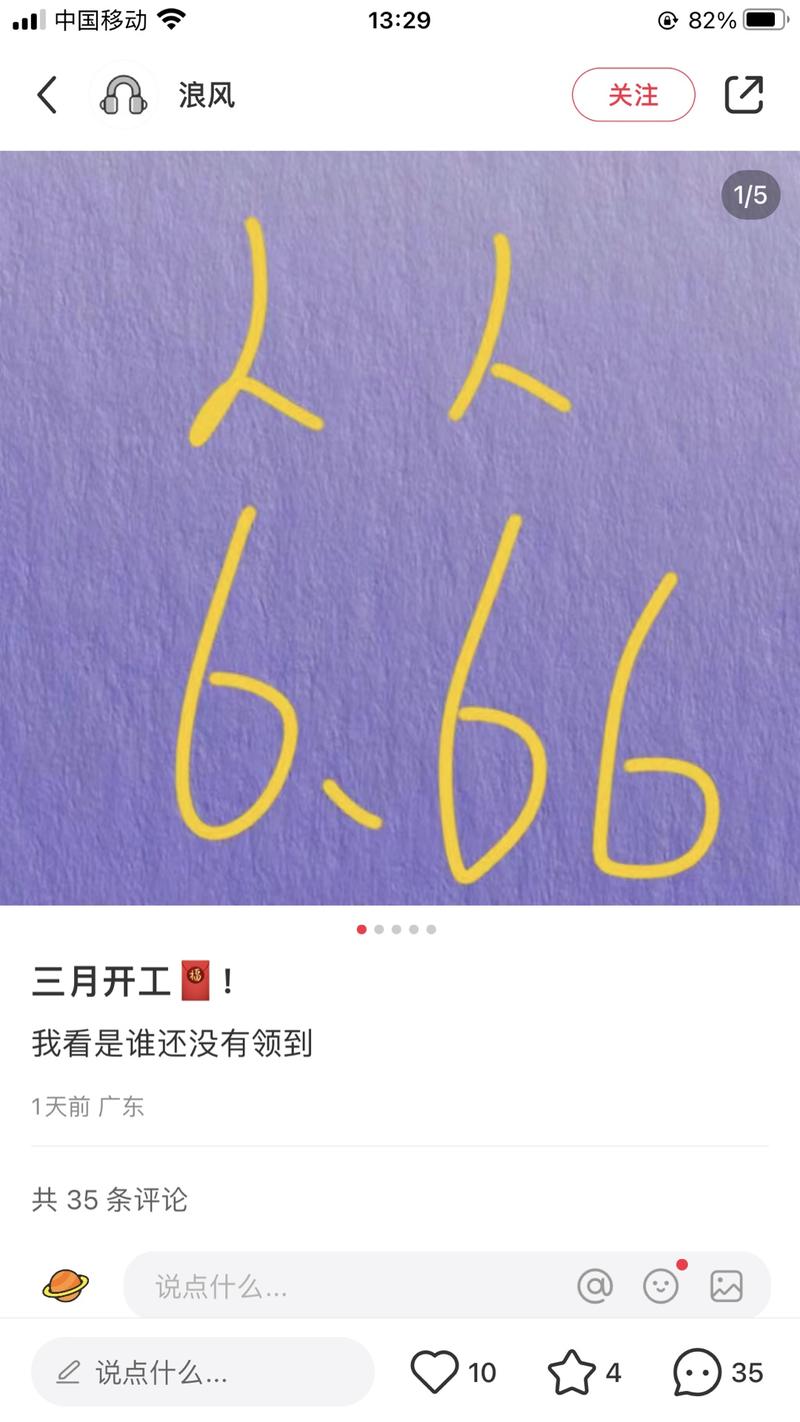Tap the back arrow to leave the post
This screenshot has width=800, height=1422.
pyautogui.click(x=45, y=94)
